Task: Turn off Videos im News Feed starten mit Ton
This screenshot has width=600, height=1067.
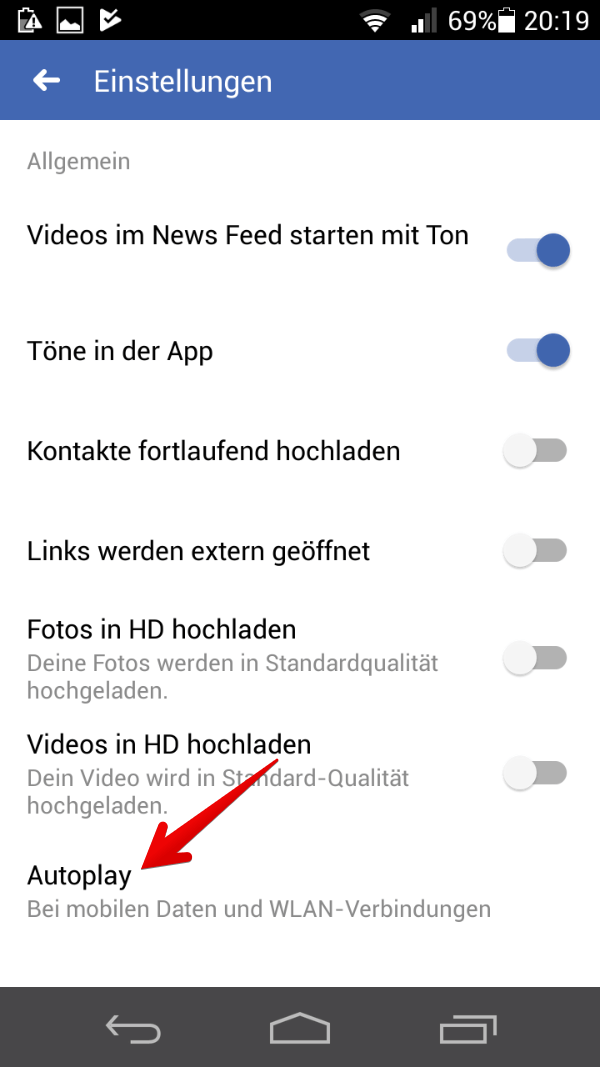Action: coord(537,250)
